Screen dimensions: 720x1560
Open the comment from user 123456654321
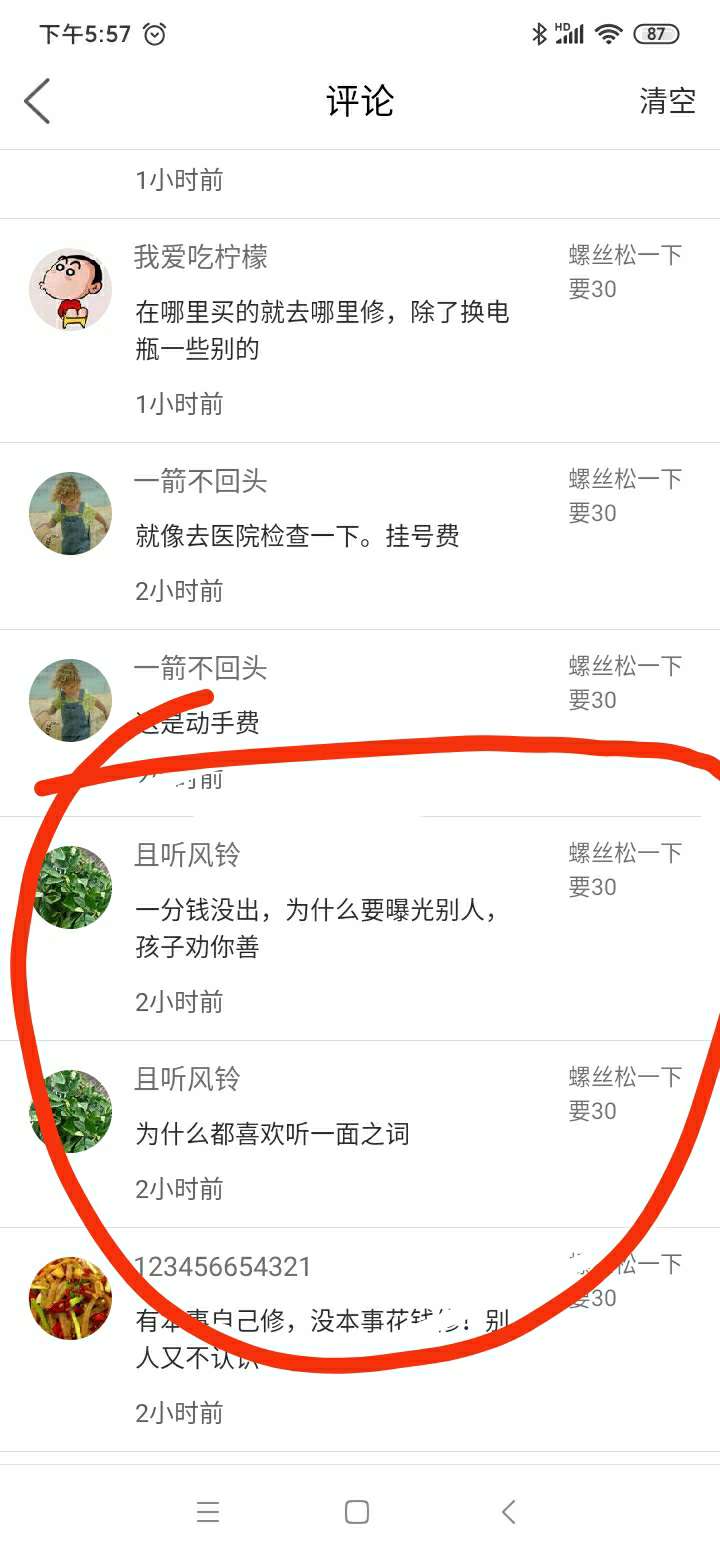(322, 1339)
